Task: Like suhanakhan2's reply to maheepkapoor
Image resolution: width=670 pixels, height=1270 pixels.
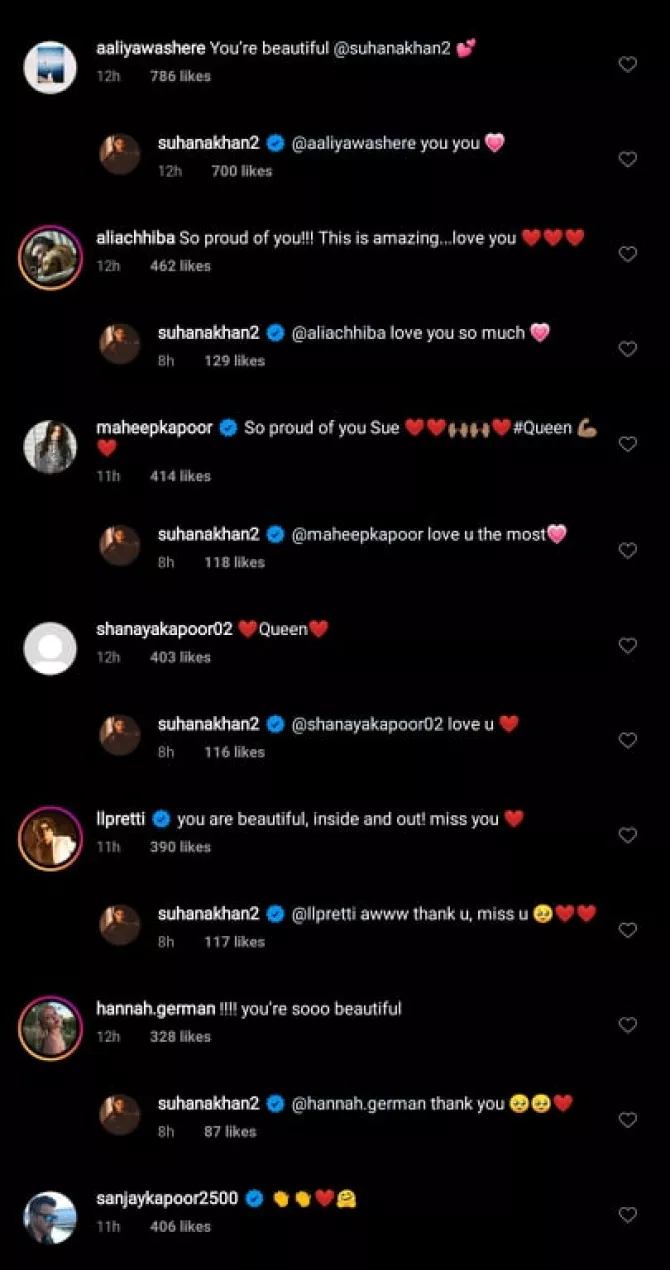Action: tap(627, 550)
